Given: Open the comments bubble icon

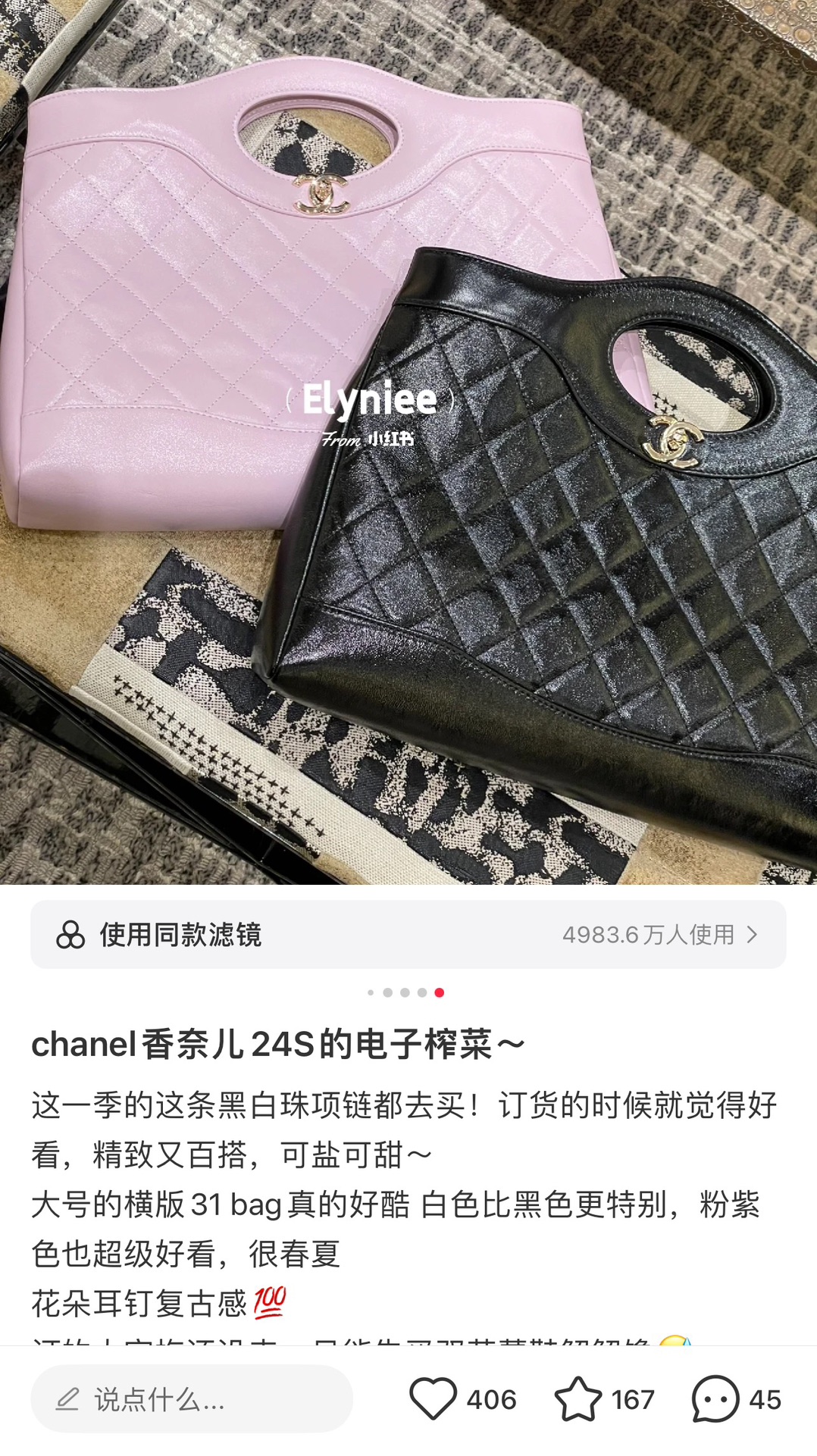Looking at the screenshot, I should click(715, 1399).
